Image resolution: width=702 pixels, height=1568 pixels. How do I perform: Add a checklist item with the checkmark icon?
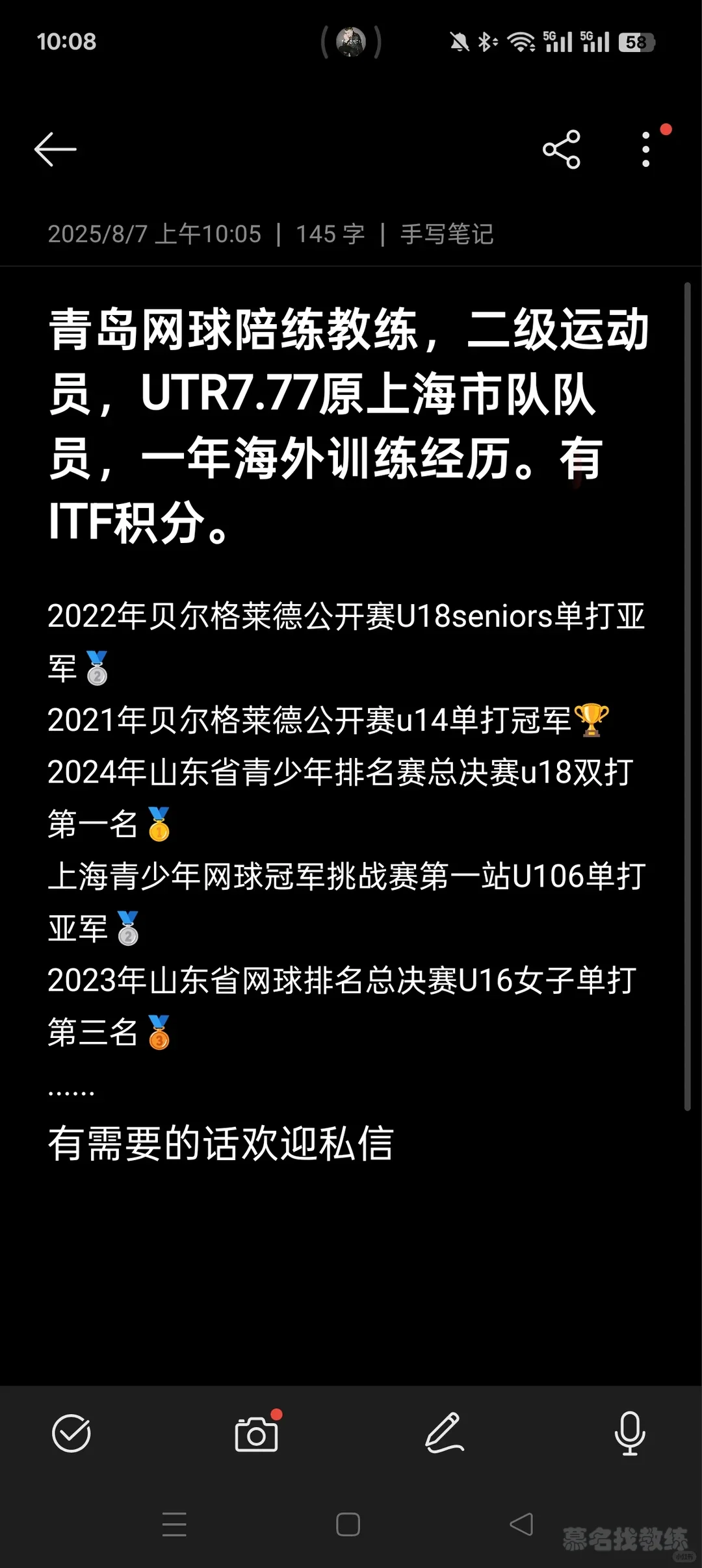tap(71, 1433)
